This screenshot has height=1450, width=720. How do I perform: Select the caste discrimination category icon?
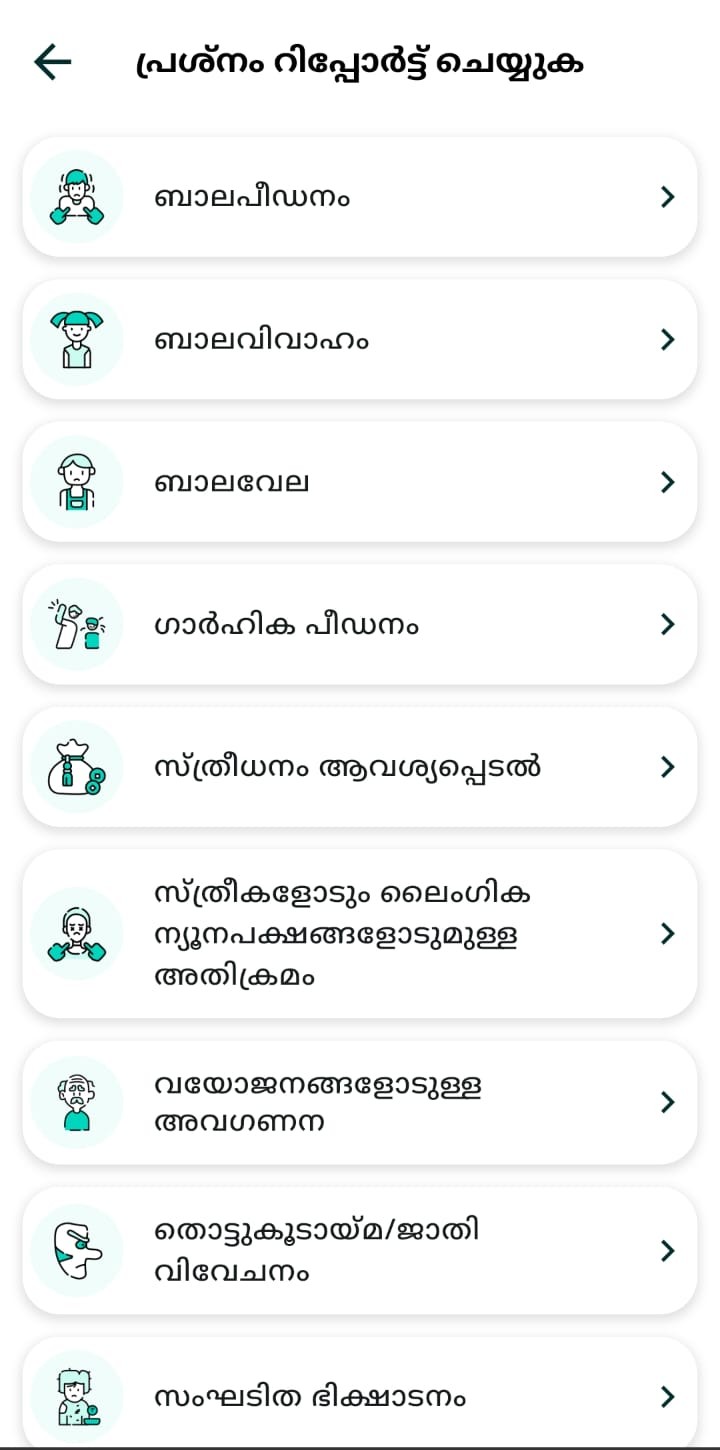point(77,1250)
